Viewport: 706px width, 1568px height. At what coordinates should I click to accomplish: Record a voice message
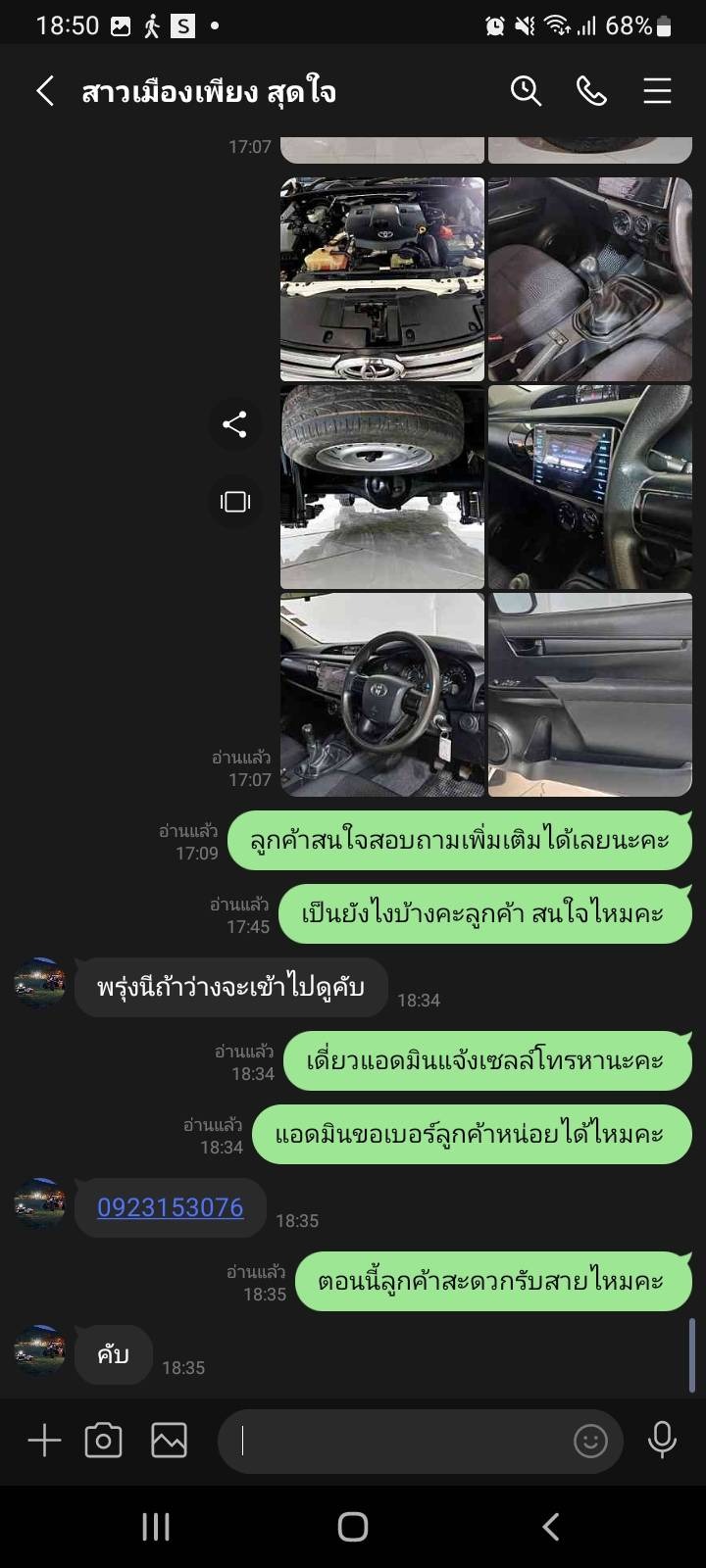(662, 1441)
